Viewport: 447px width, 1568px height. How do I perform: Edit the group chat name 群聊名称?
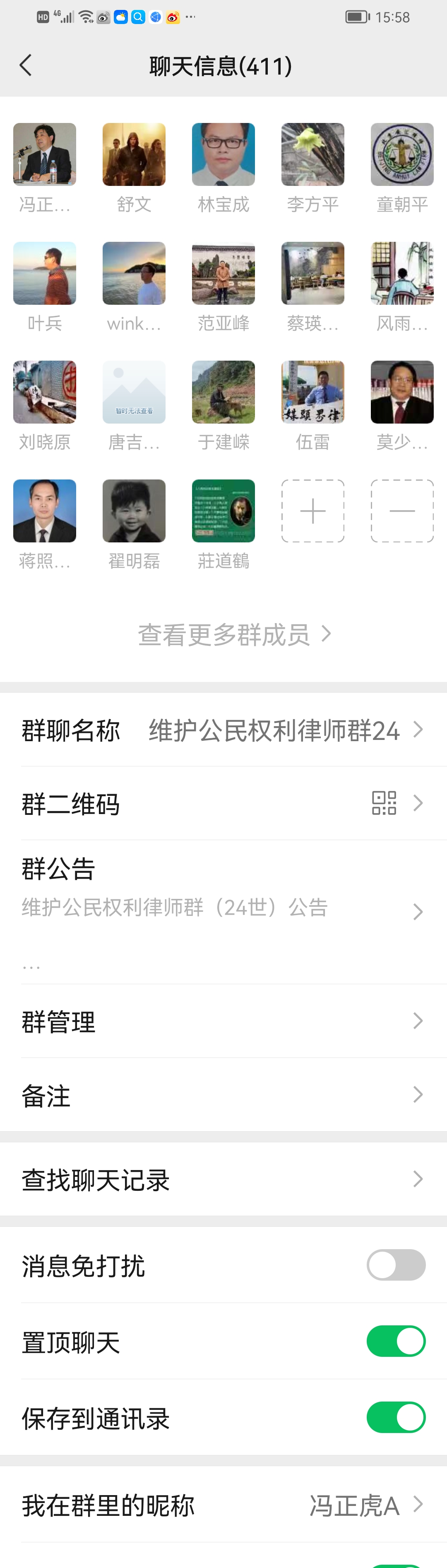point(223,730)
